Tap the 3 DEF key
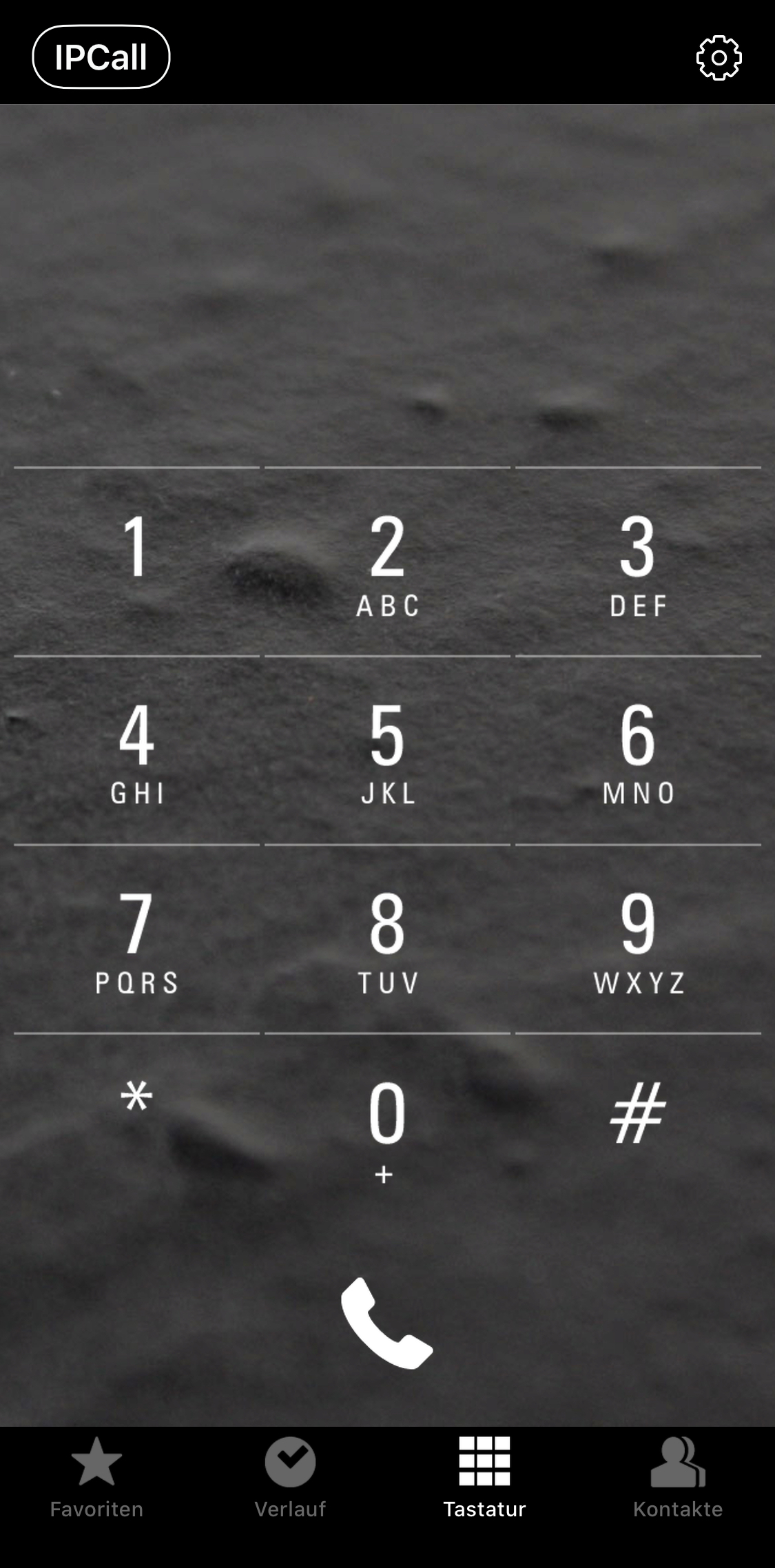This screenshot has height=1568, width=775. pyautogui.click(x=638, y=561)
